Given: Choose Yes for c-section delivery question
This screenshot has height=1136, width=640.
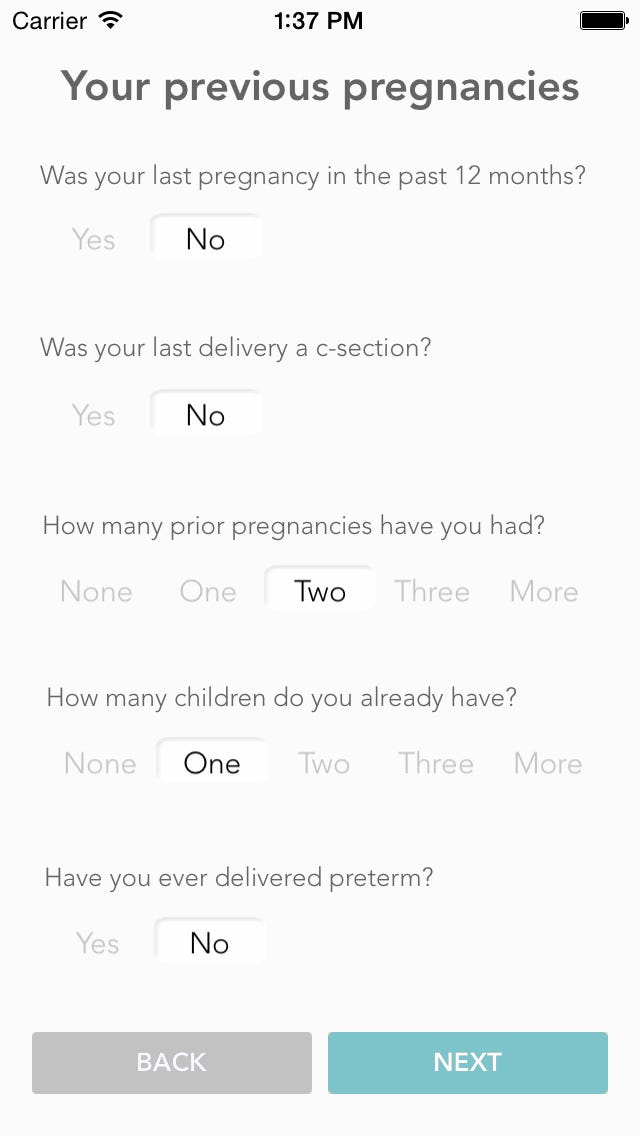Looking at the screenshot, I should coord(94,416).
